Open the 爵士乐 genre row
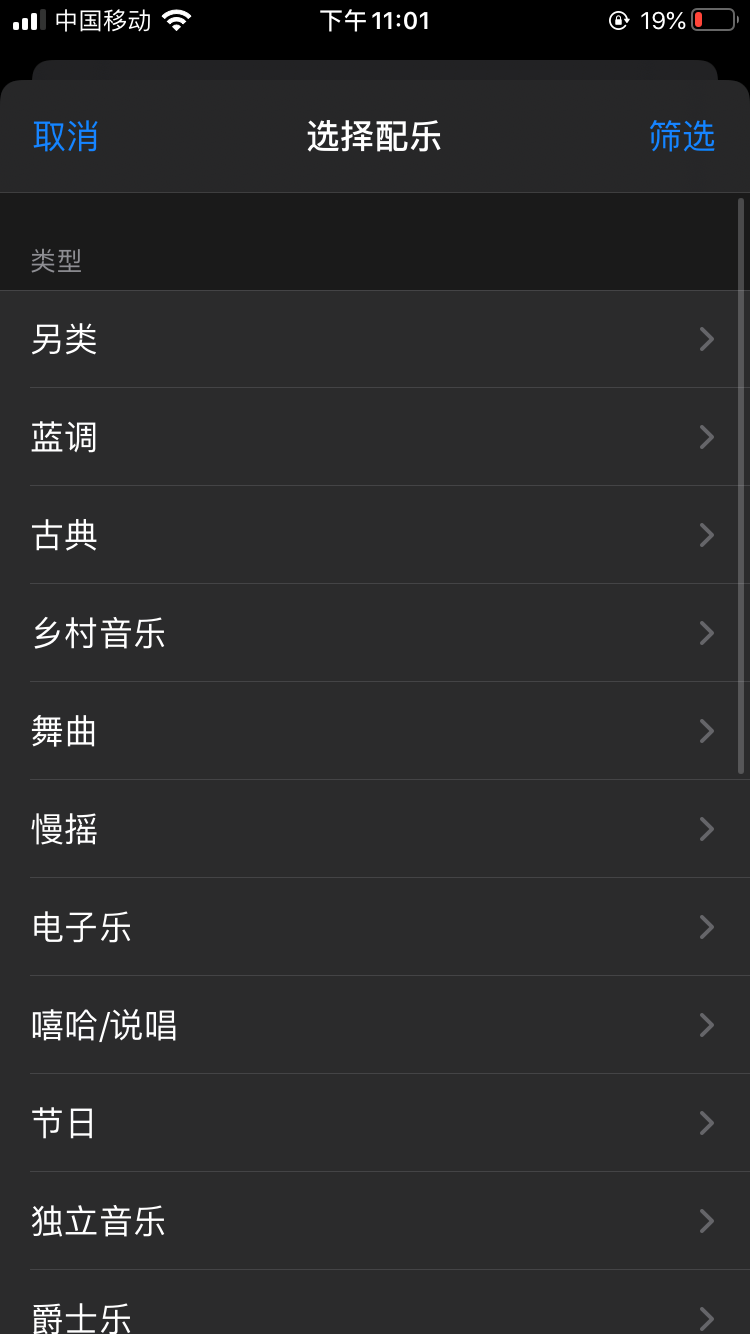This screenshot has width=750, height=1334. (x=374, y=1312)
